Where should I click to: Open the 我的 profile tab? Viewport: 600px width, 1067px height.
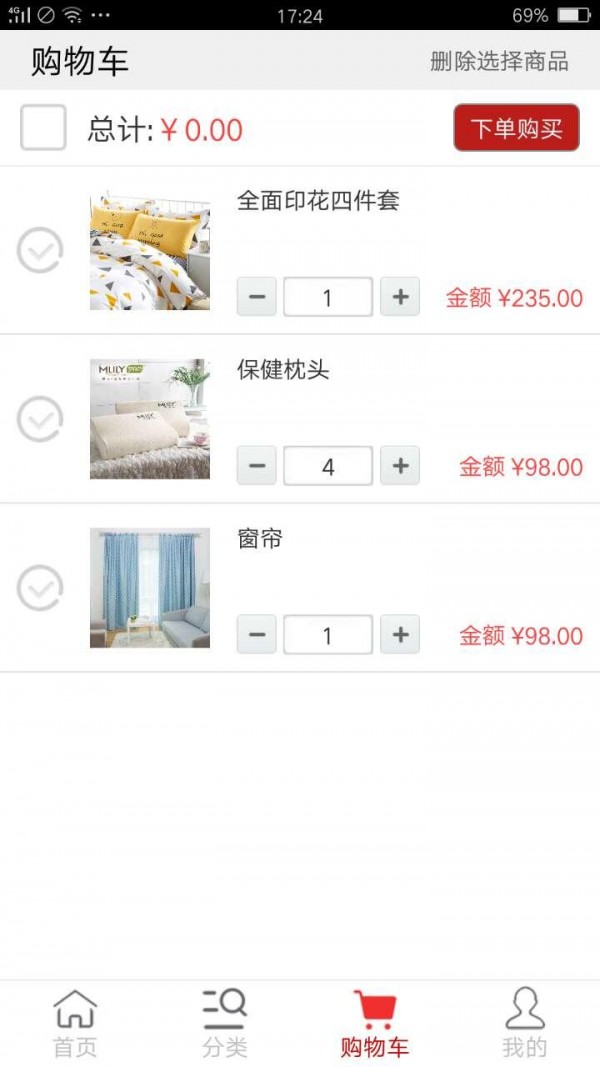[x=525, y=1023]
